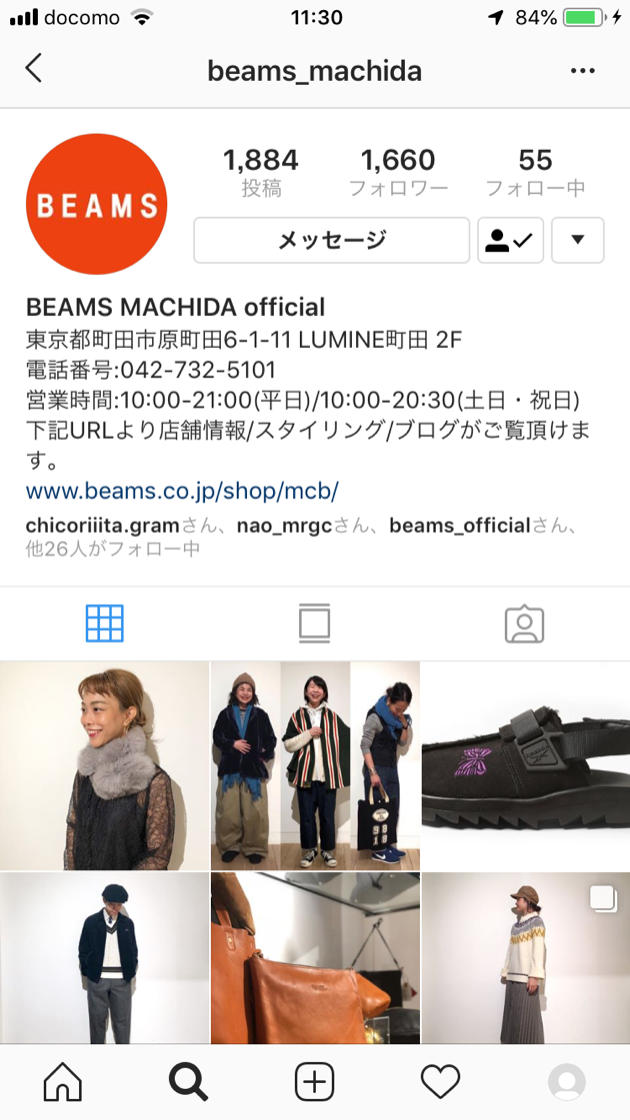Open the black sandal post

[x=526, y=765]
